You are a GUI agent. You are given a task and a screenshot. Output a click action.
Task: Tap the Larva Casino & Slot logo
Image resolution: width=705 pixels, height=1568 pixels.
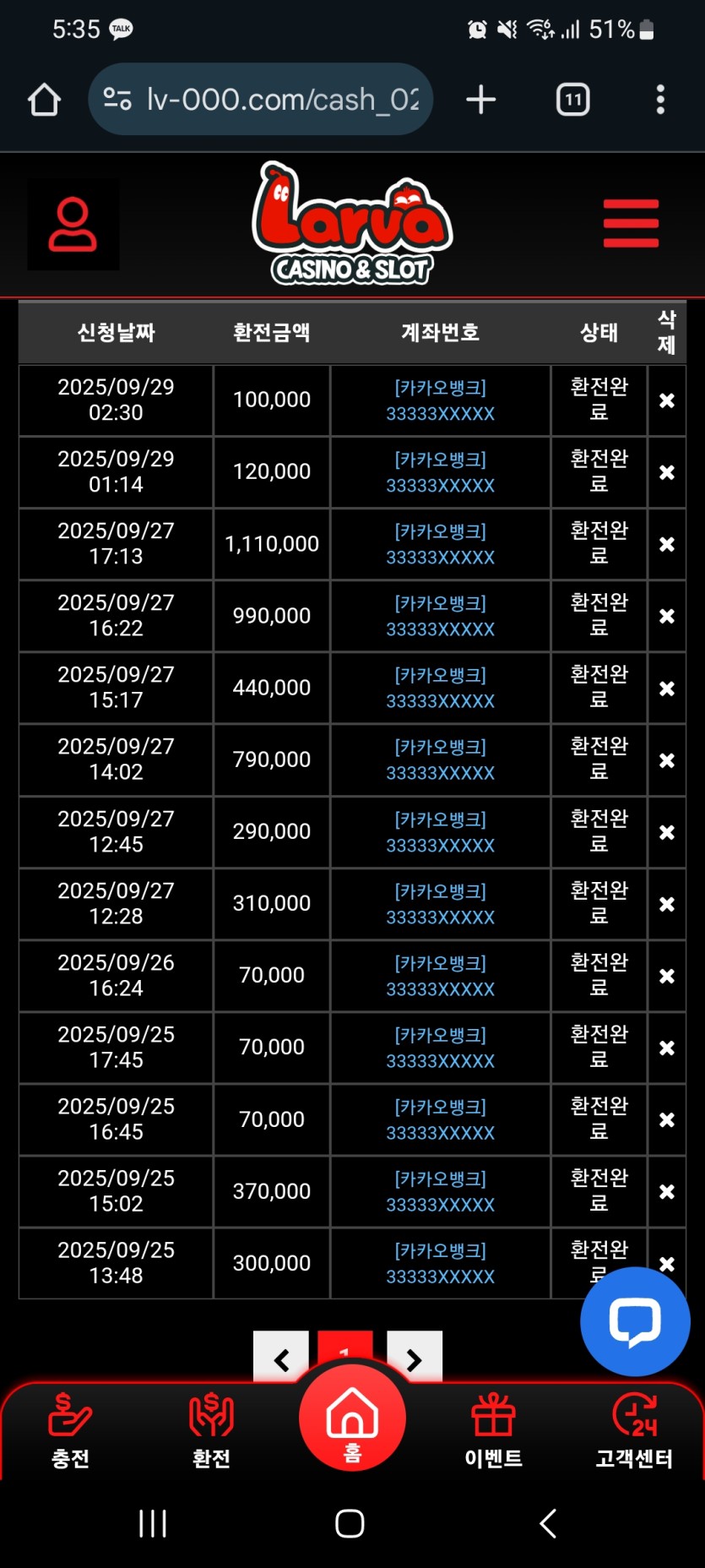click(352, 224)
